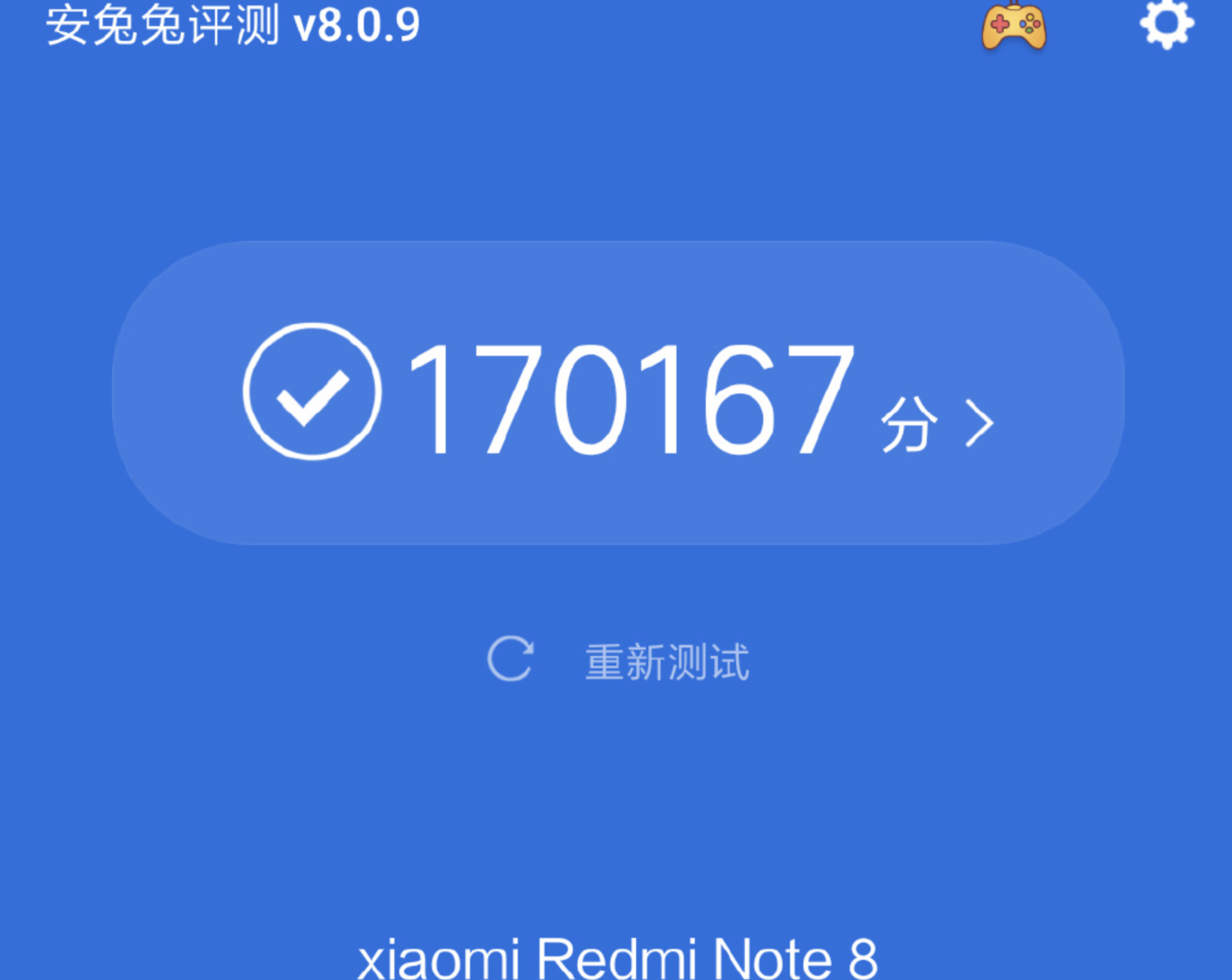Open the game controller icon
The image size is (1232, 980).
1014,27
